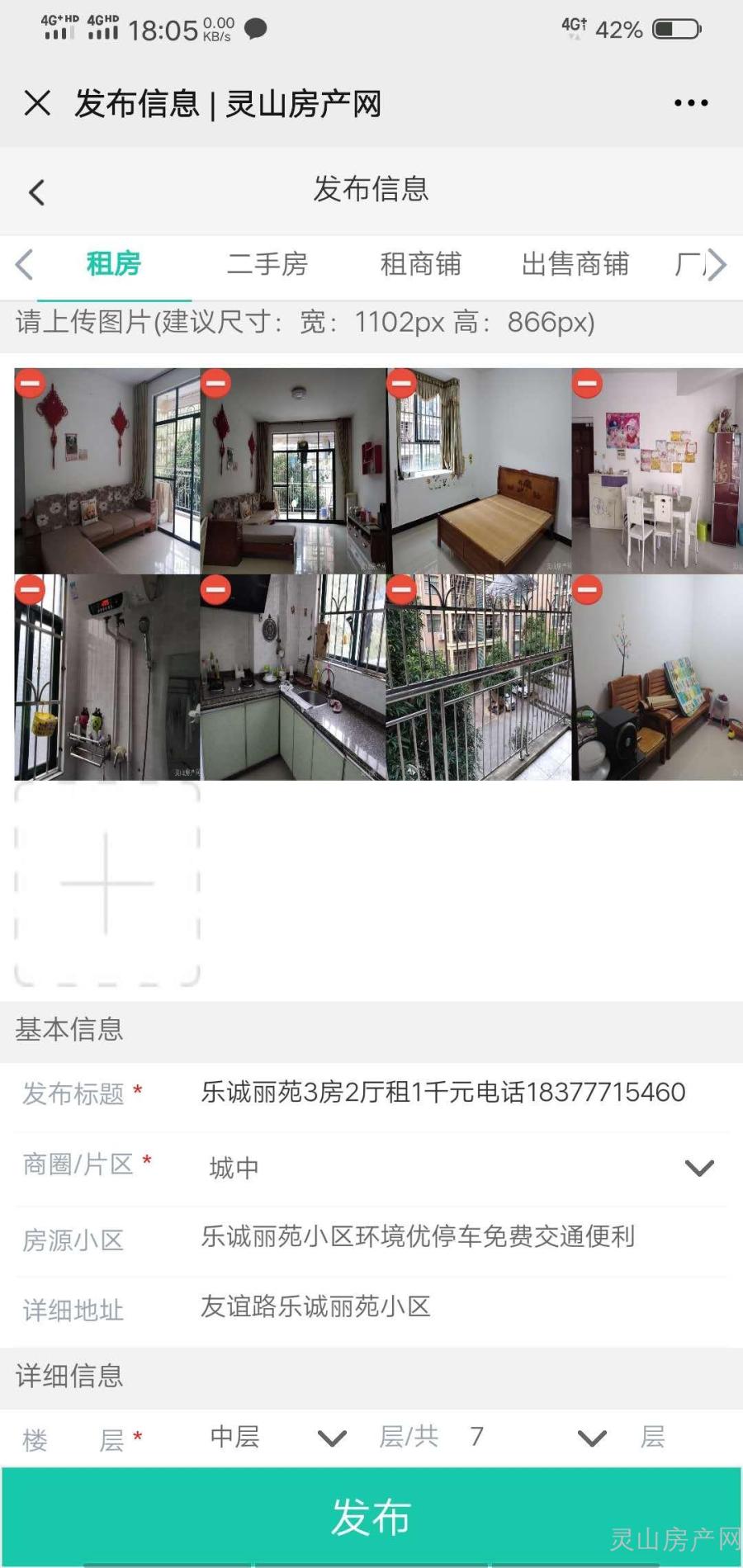This screenshot has height=1568, width=743.
Task: Switch to the 租商铺 tab
Action: (420, 264)
